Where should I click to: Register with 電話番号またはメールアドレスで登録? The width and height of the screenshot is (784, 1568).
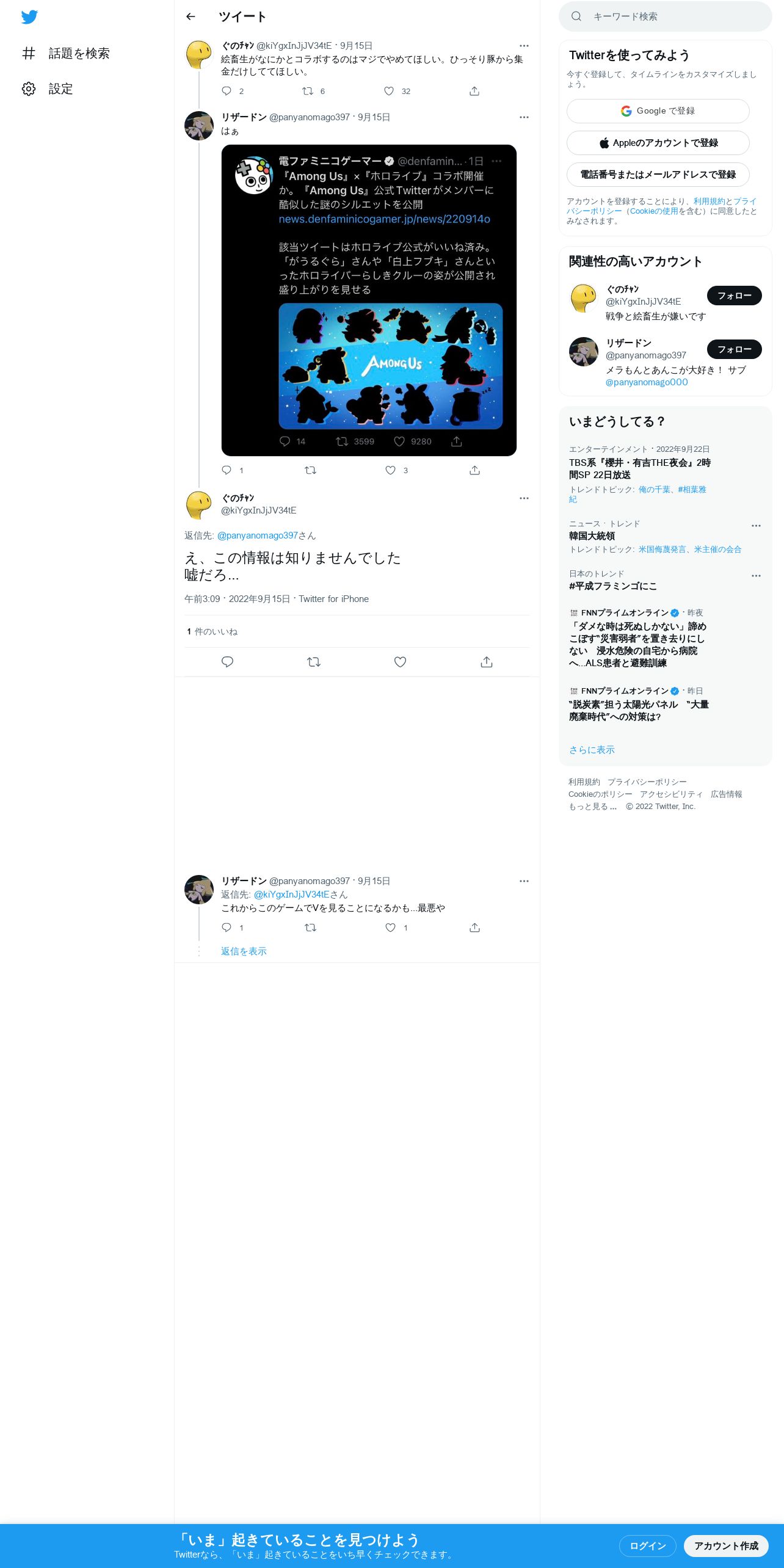pos(658,174)
